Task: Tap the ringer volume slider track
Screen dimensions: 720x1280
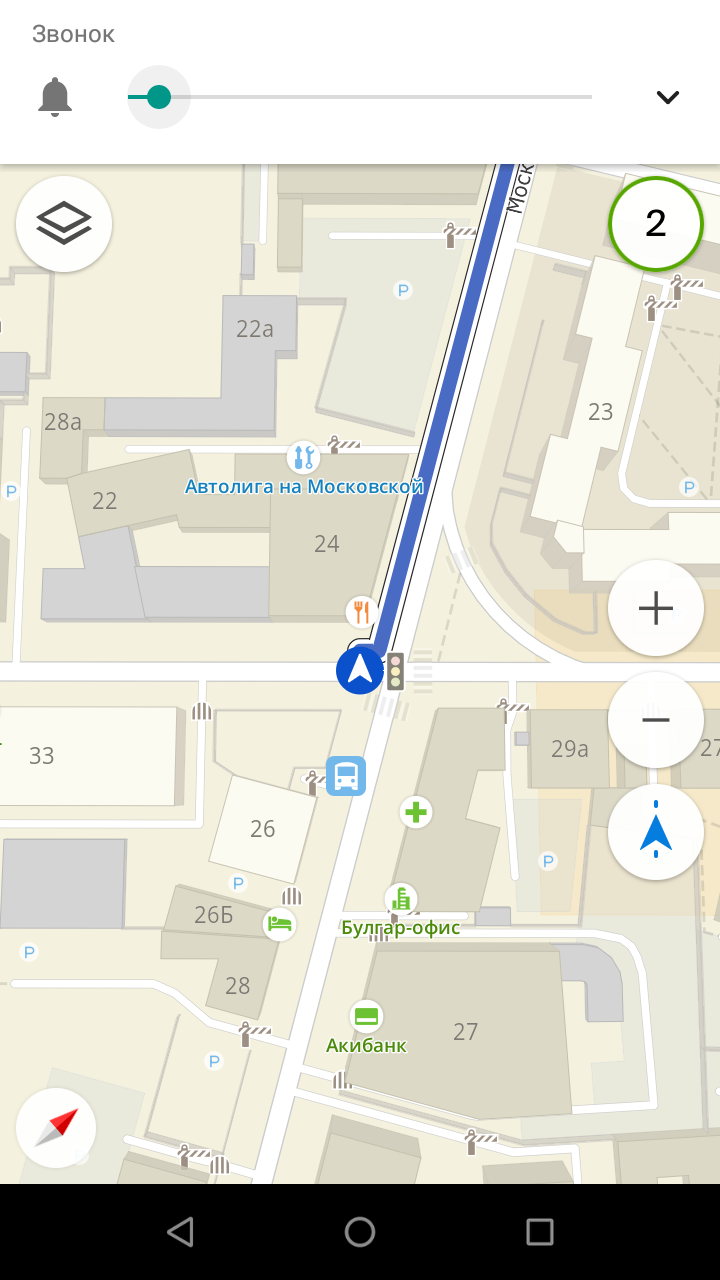Action: [360, 97]
